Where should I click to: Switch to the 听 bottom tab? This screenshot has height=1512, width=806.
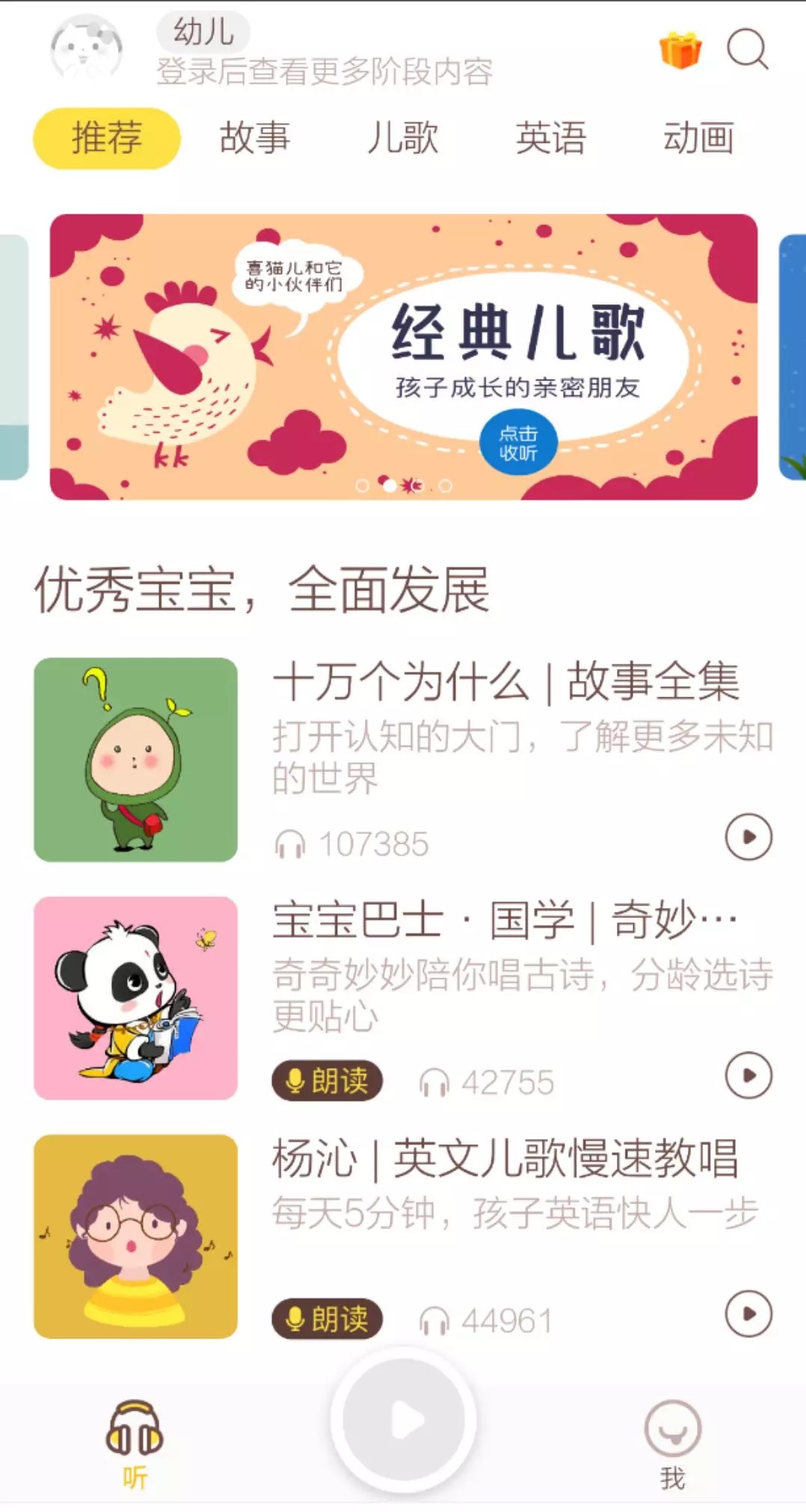coord(135,1444)
